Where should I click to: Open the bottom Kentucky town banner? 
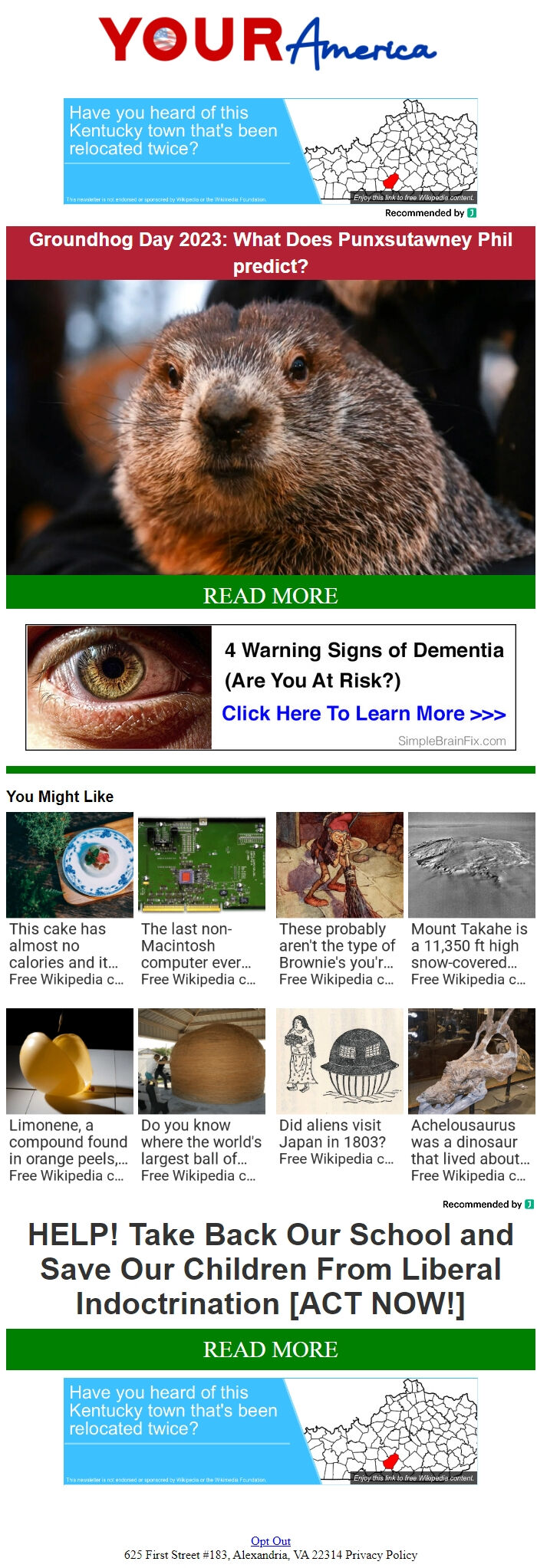[270, 1431]
